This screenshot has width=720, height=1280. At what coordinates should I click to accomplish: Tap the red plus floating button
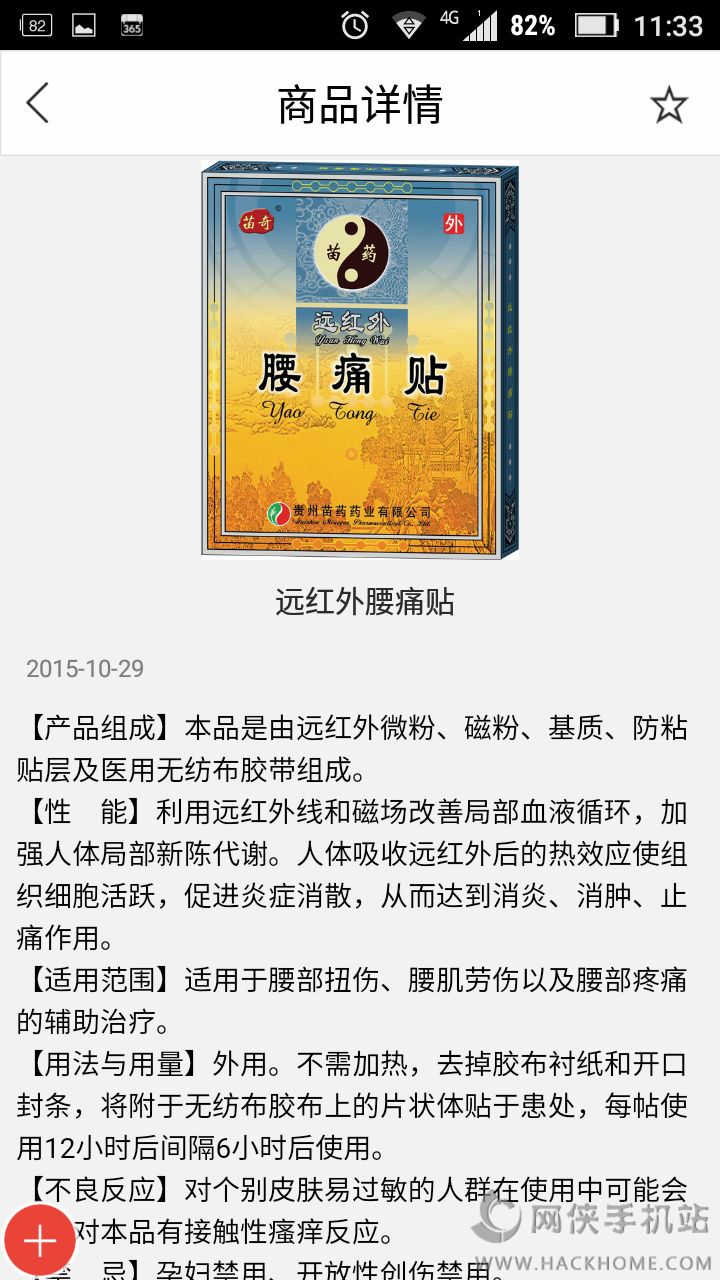(x=40, y=1241)
